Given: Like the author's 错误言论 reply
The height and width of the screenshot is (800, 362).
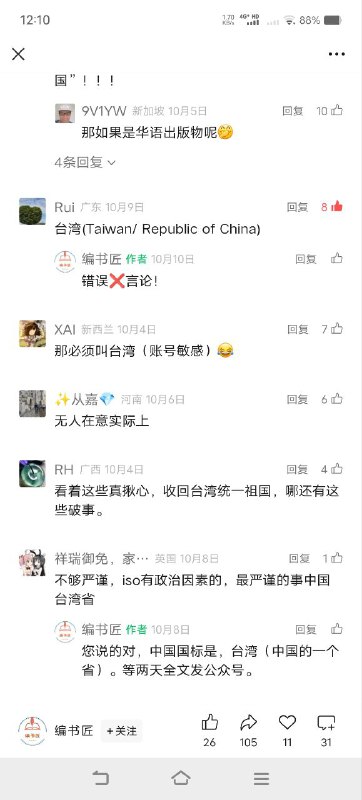Looking at the screenshot, I should point(337,258).
